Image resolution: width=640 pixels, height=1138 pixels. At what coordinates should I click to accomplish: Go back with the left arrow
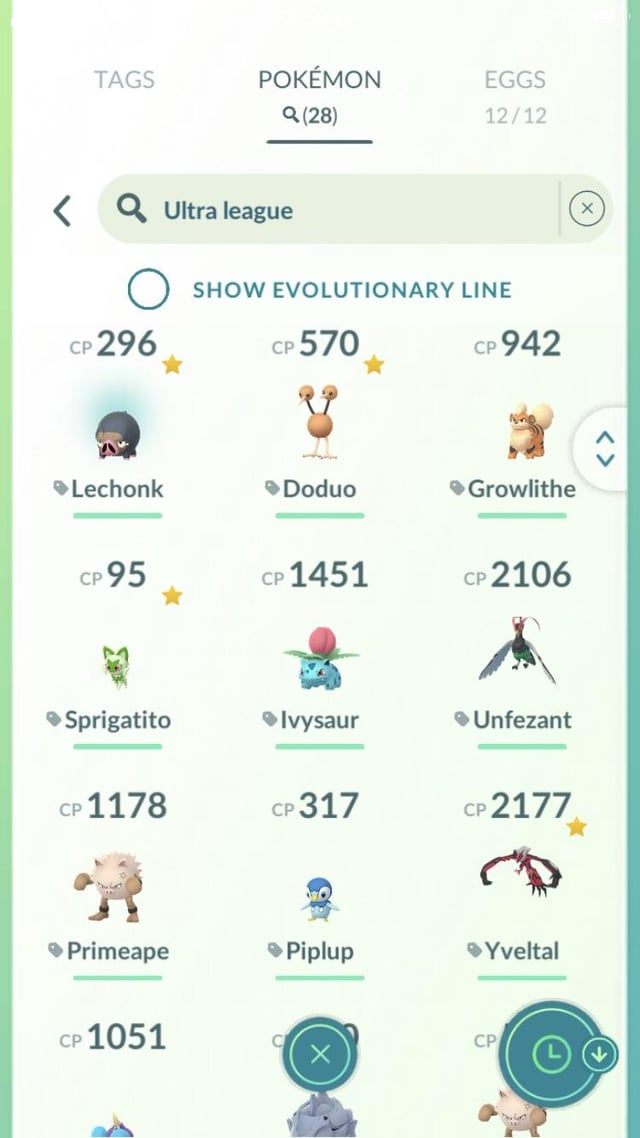62,210
